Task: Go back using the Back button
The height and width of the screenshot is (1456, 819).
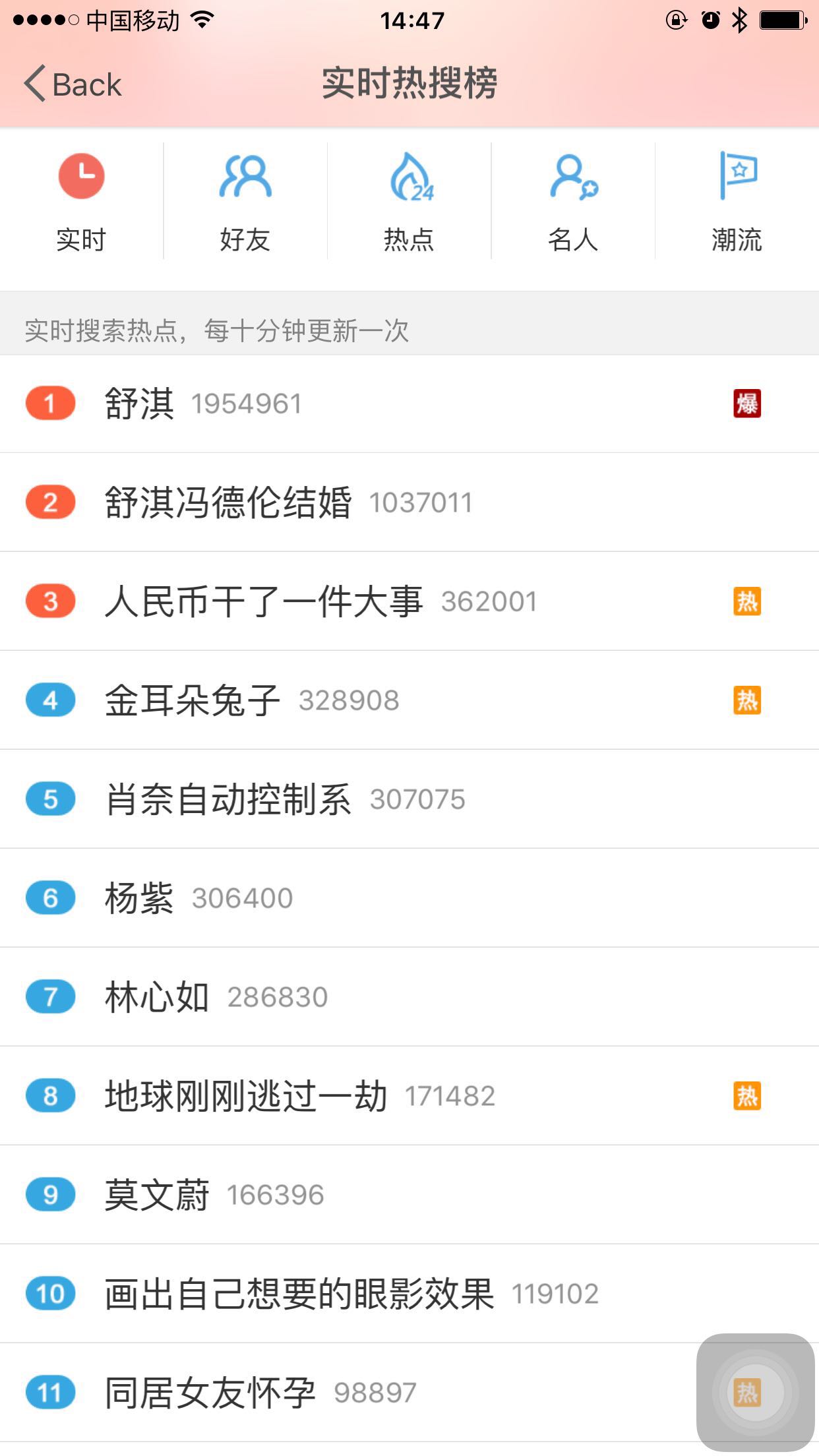Action: coord(73,84)
